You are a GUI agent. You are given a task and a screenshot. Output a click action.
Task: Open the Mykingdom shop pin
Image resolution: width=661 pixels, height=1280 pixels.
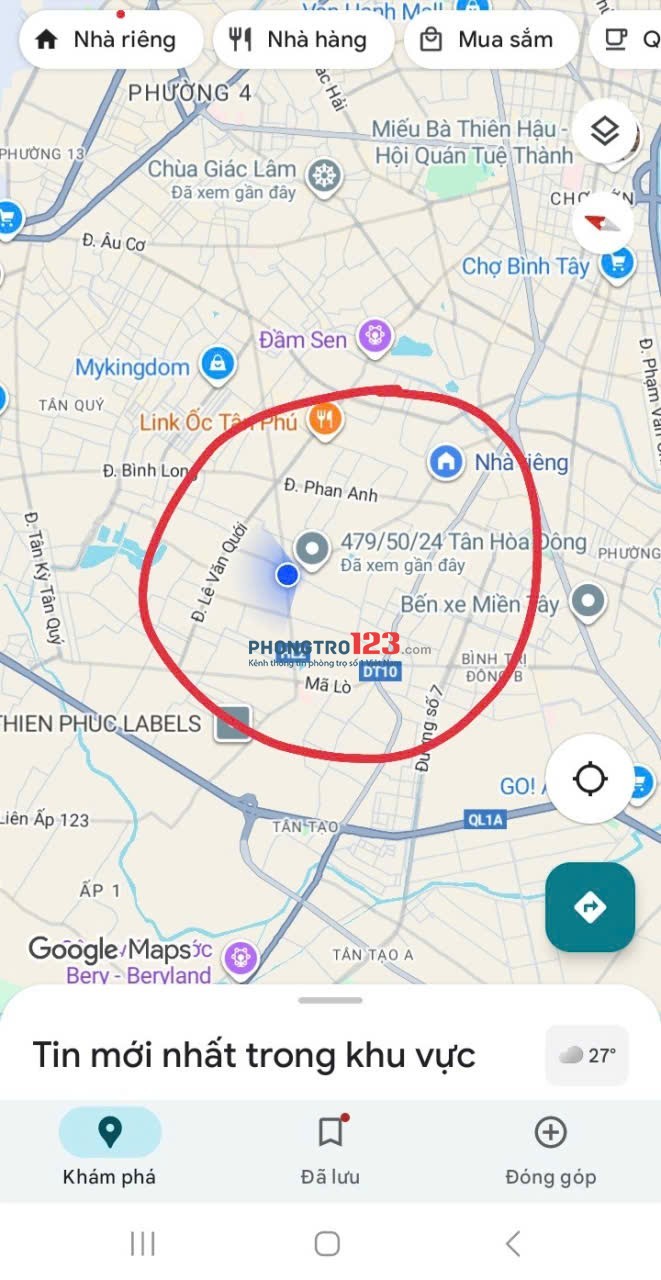217,365
